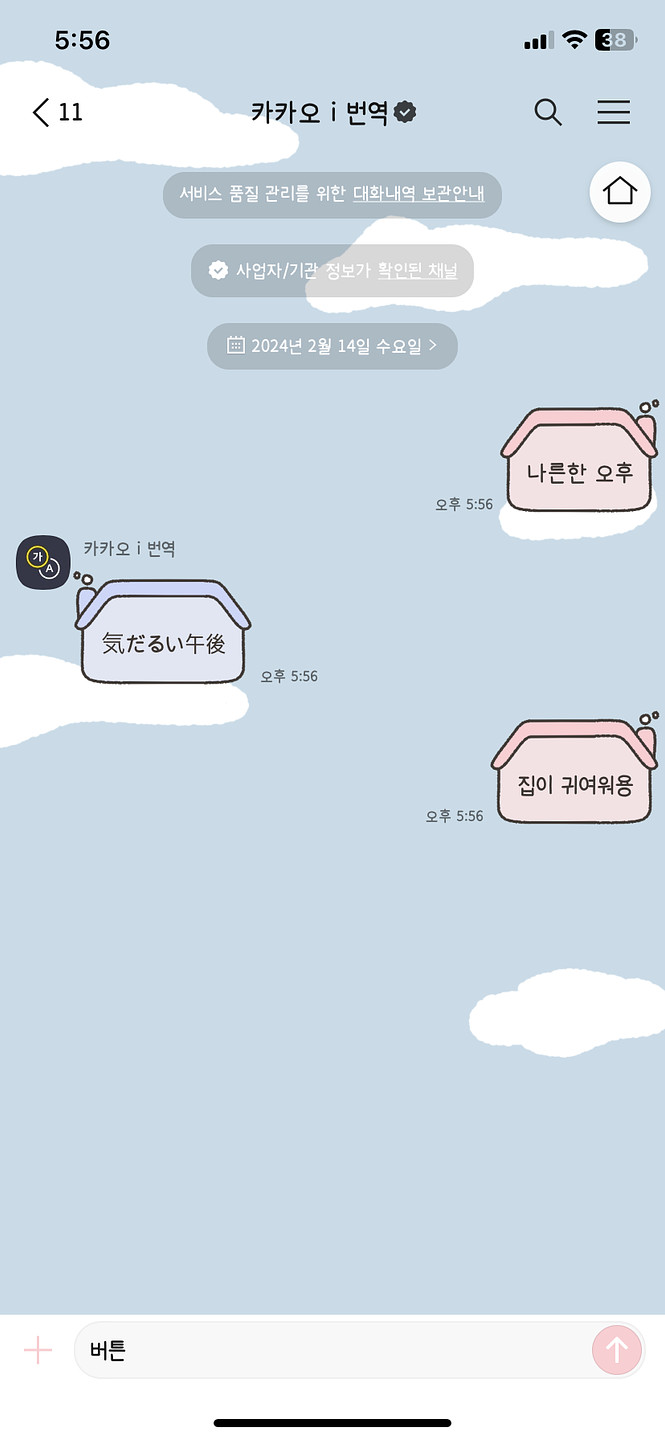Send the typed message with arrow button

[x=617, y=1351]
